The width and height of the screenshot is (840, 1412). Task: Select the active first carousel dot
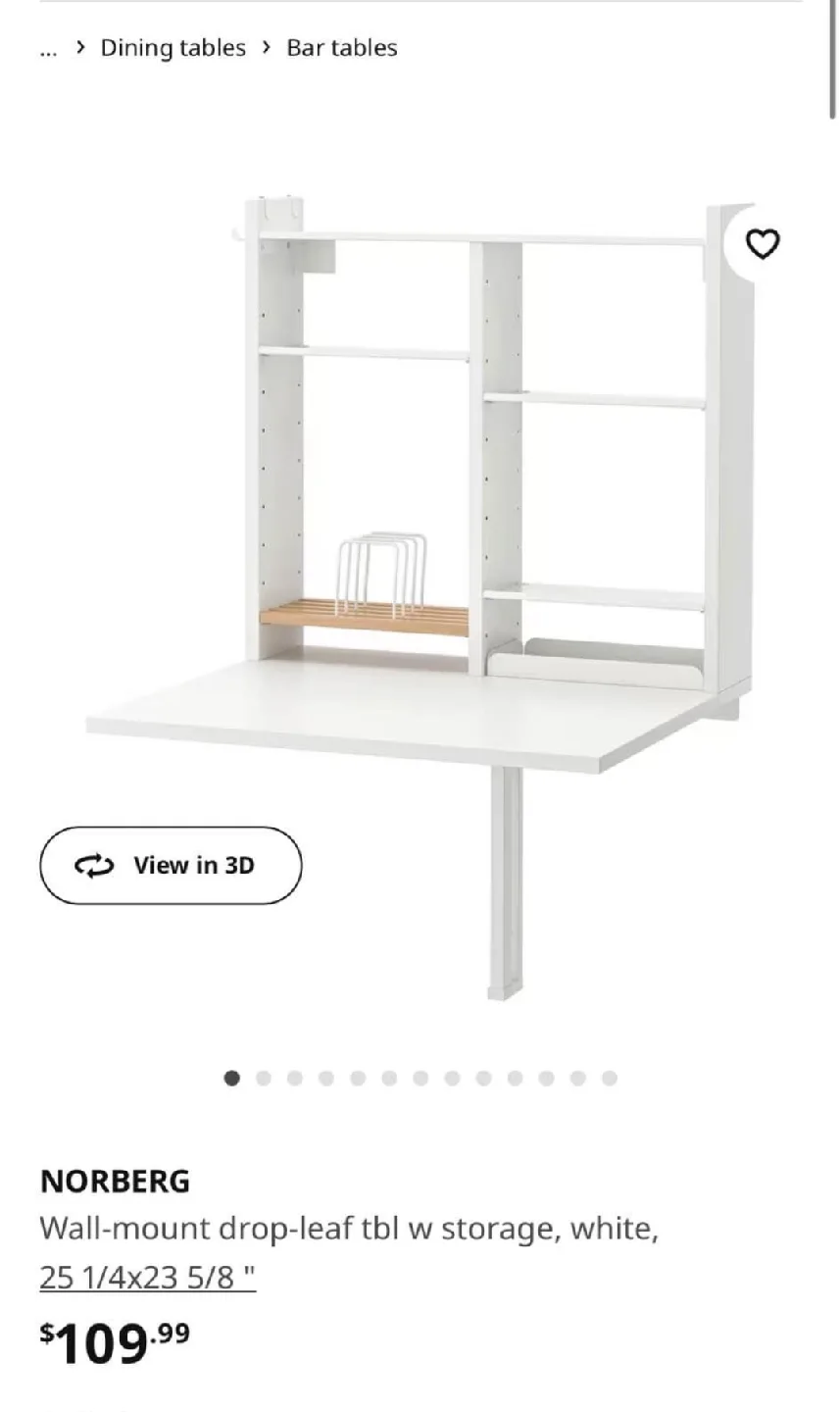232,1078
